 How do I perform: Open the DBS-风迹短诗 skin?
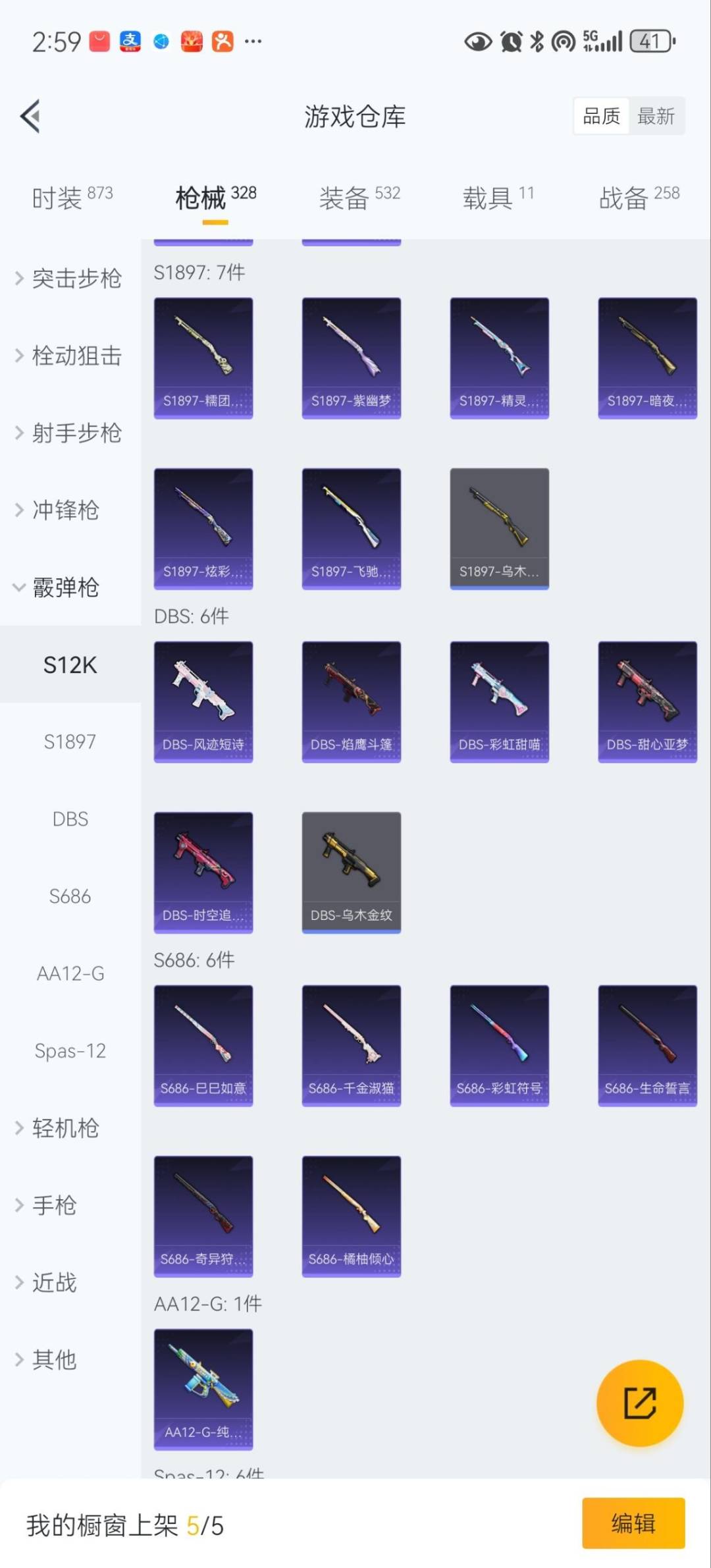(x=203, y=701)
